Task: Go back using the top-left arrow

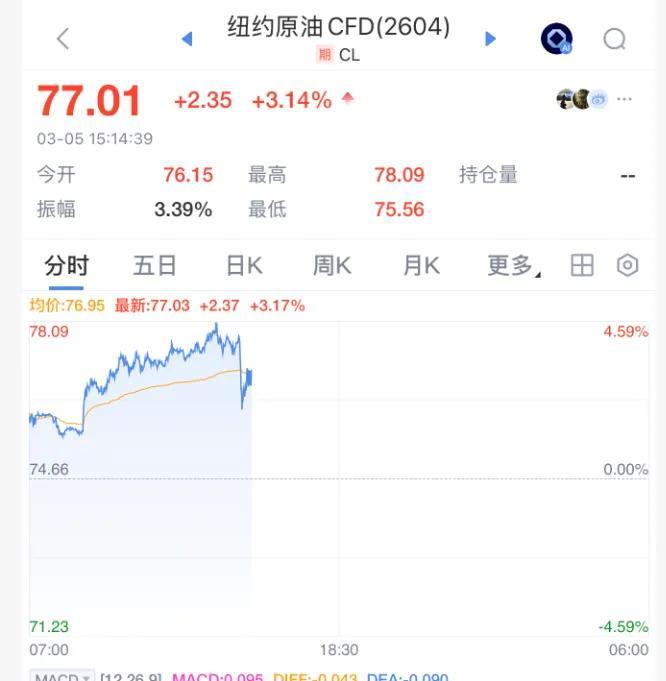Action: [x=63, y=39]
